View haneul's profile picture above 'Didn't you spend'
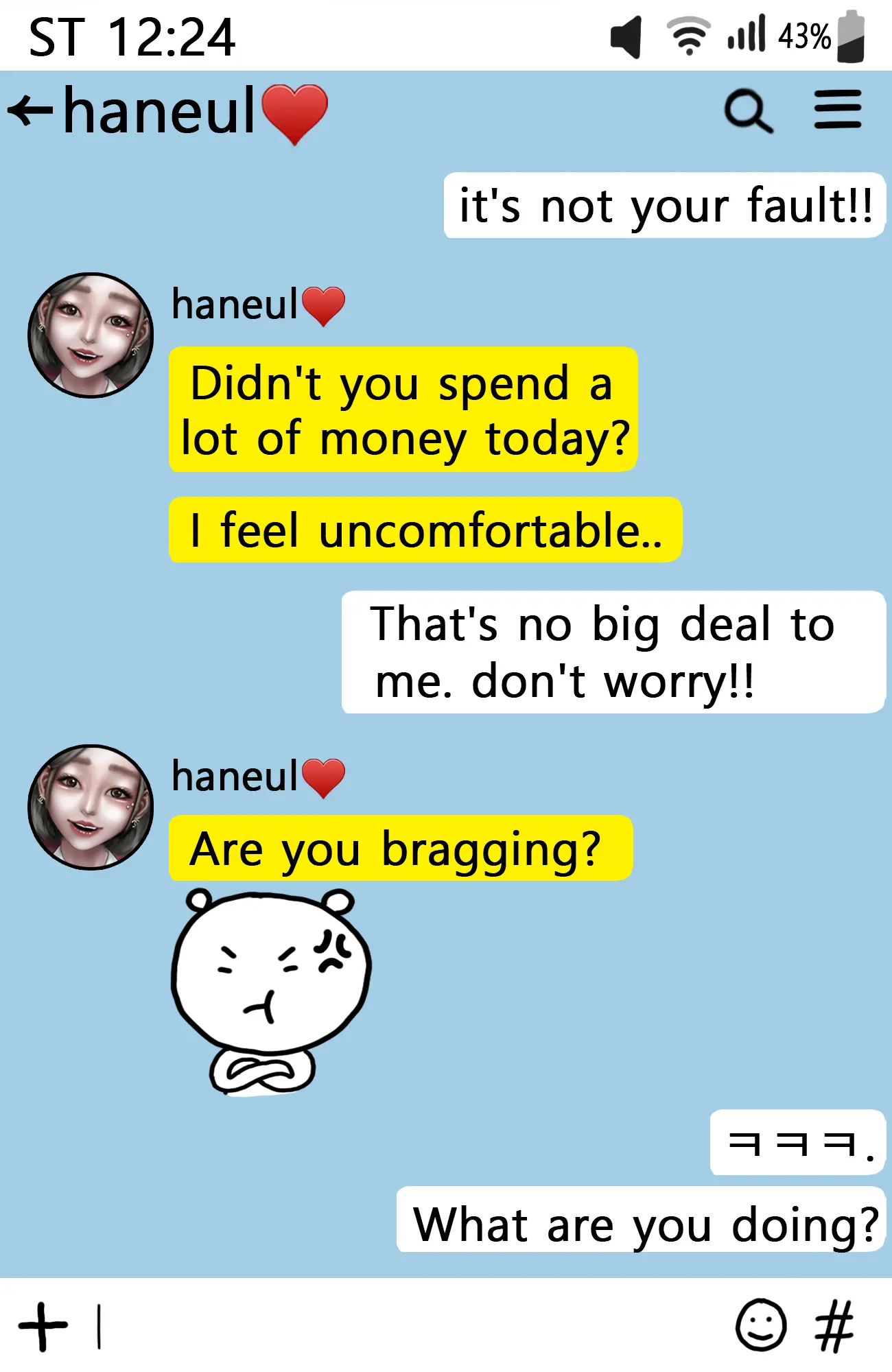 [x=91, y=335]
